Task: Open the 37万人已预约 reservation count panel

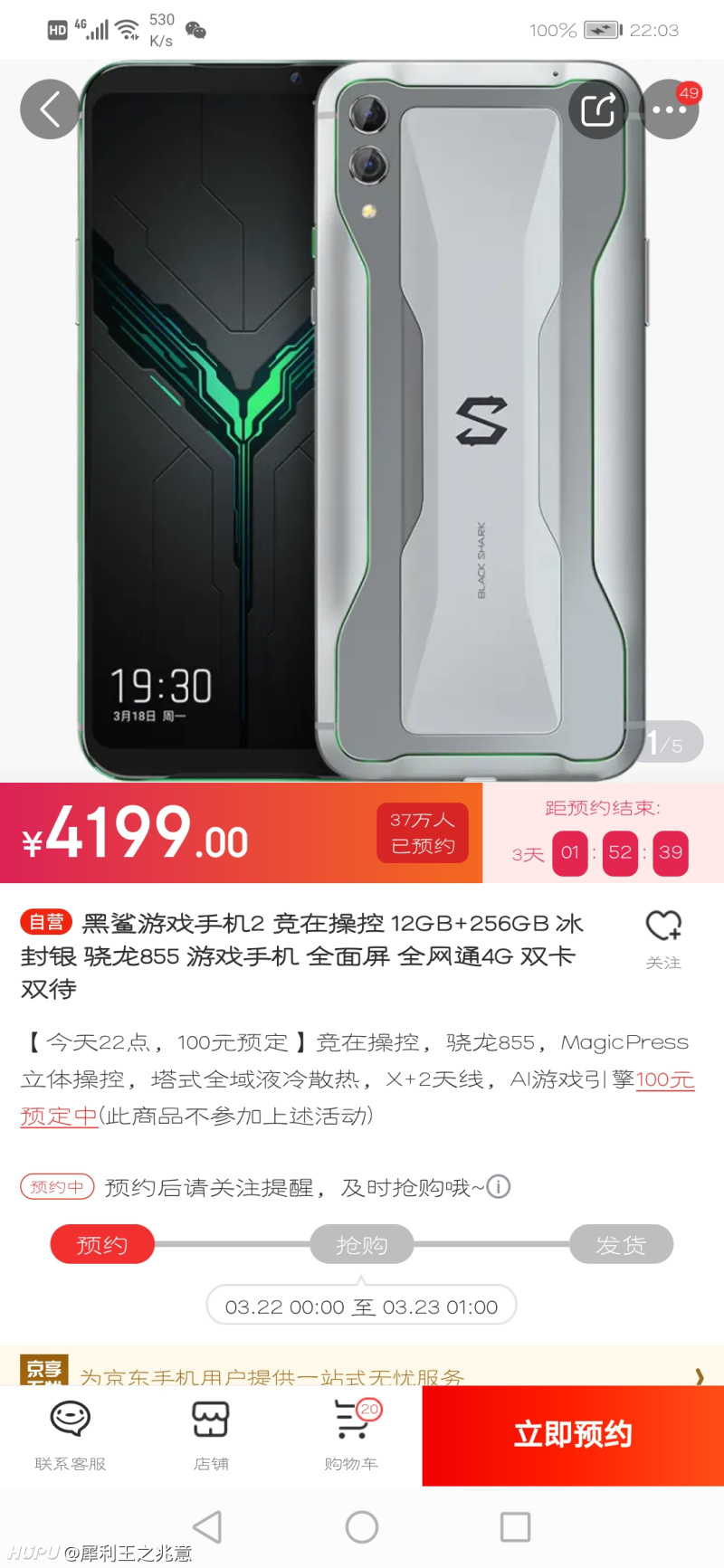Action: (422, 834)
